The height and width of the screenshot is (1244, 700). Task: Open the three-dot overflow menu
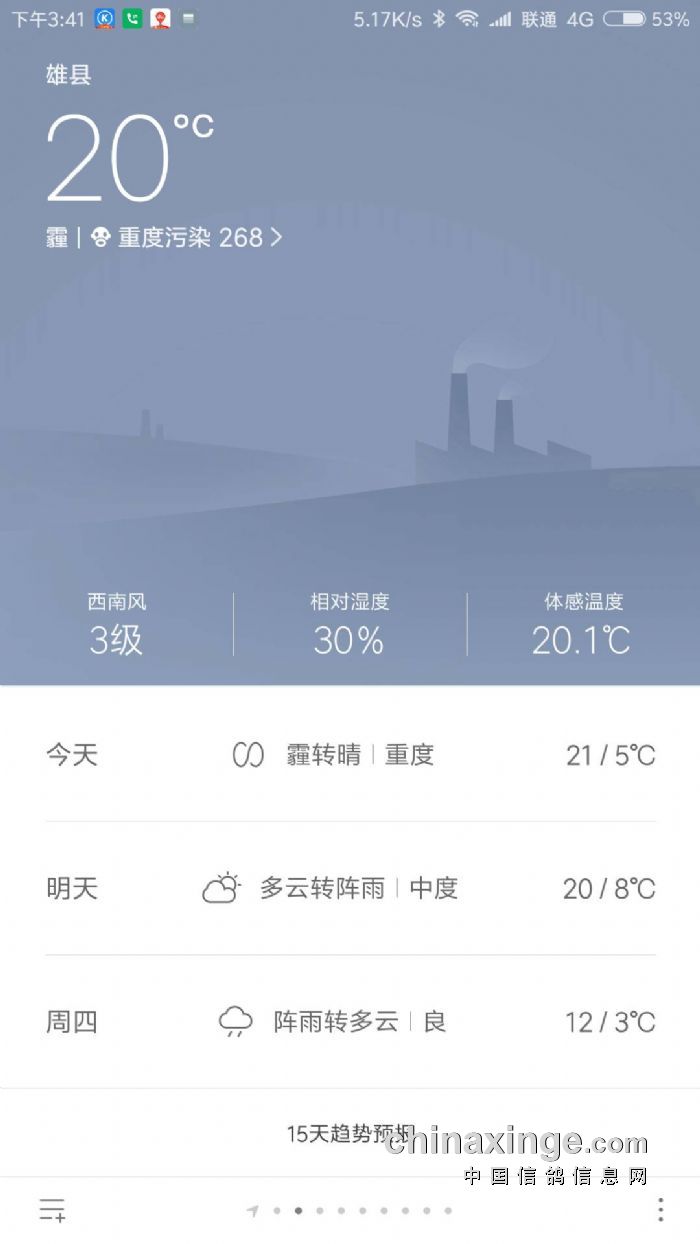click(x=660, y=1210)
